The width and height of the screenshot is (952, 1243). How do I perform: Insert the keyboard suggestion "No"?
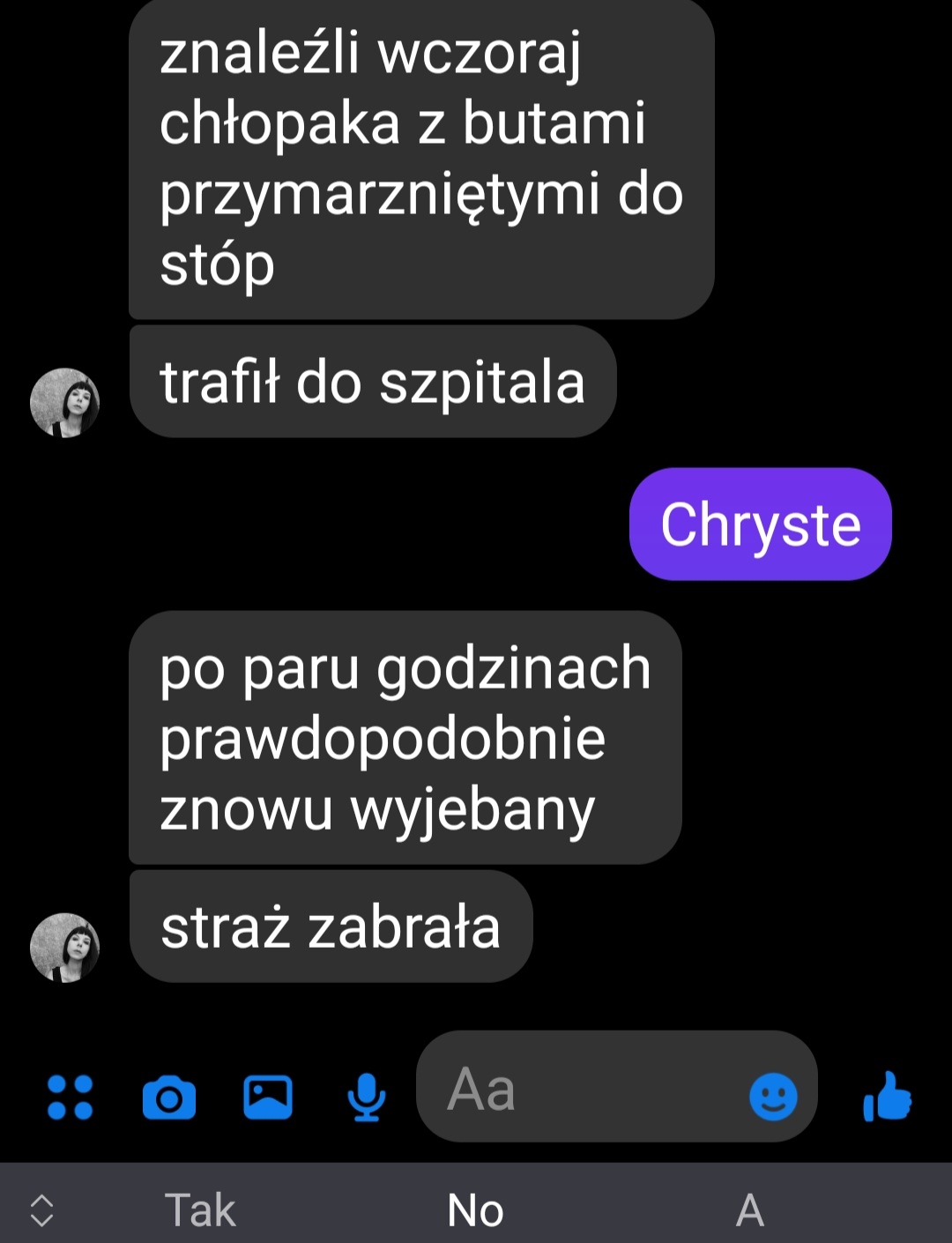pos(475,1210)
